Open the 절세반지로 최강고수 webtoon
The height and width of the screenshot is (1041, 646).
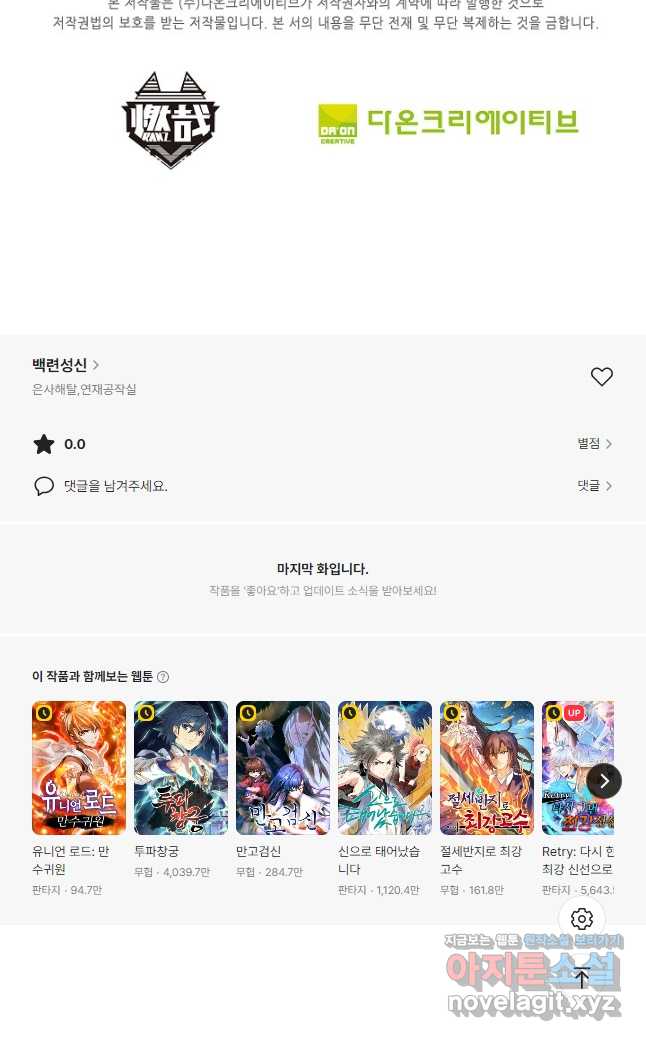point(487,768)
